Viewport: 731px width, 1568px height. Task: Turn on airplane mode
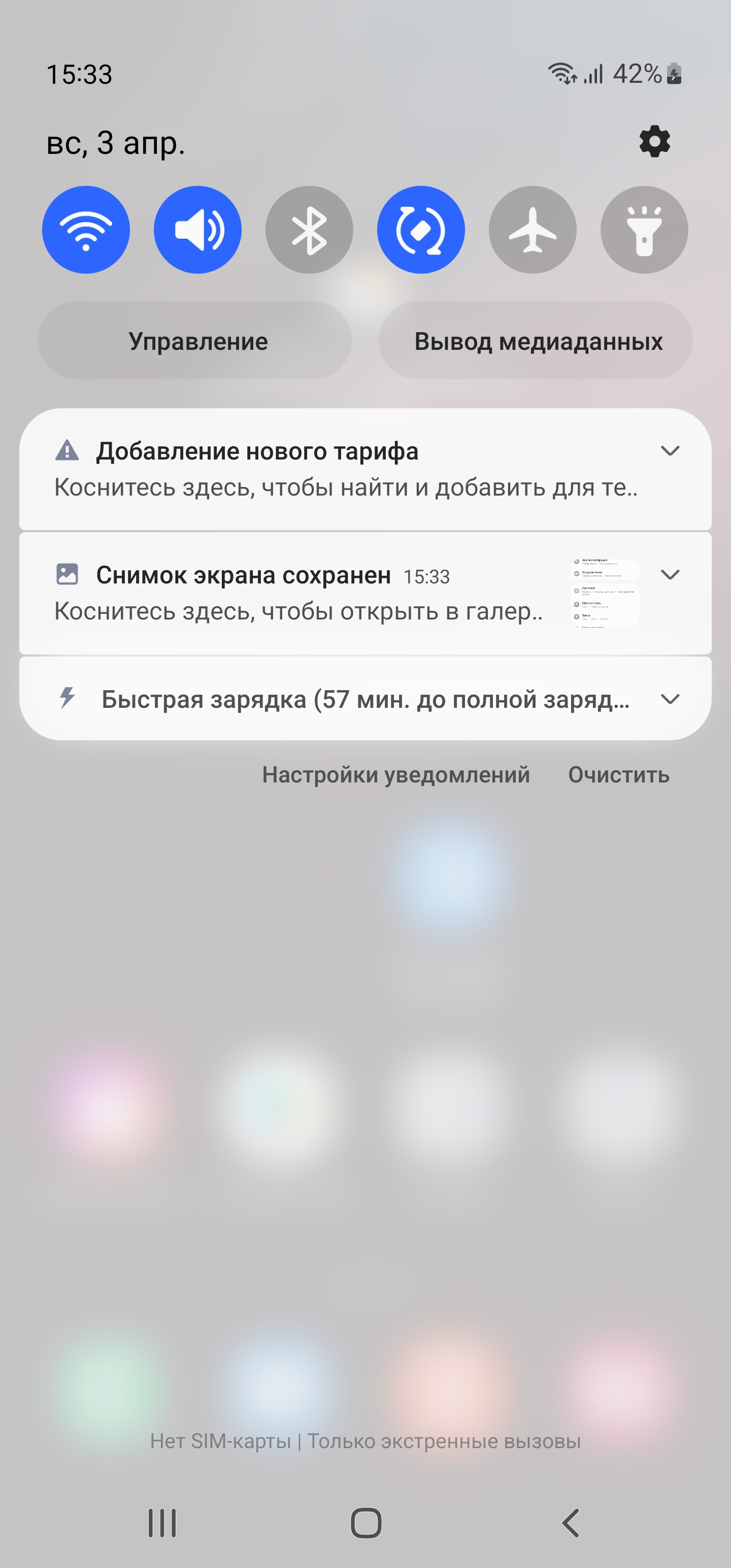tap(533, 230)
